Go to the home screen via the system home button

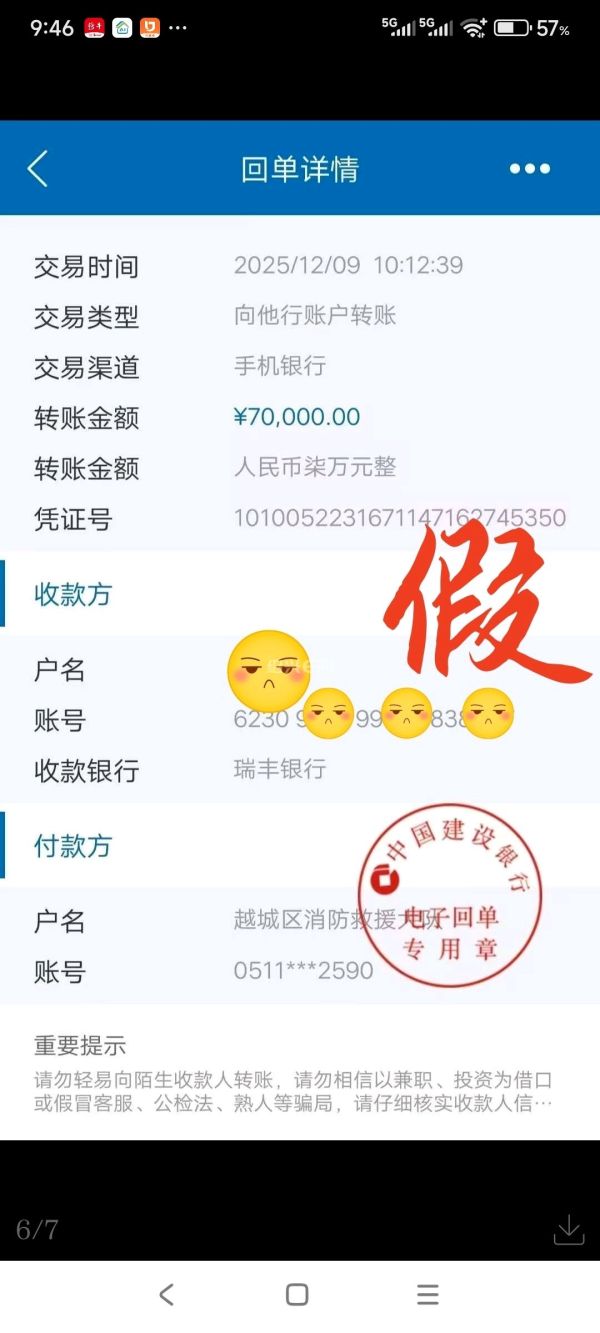[297, 1294]
